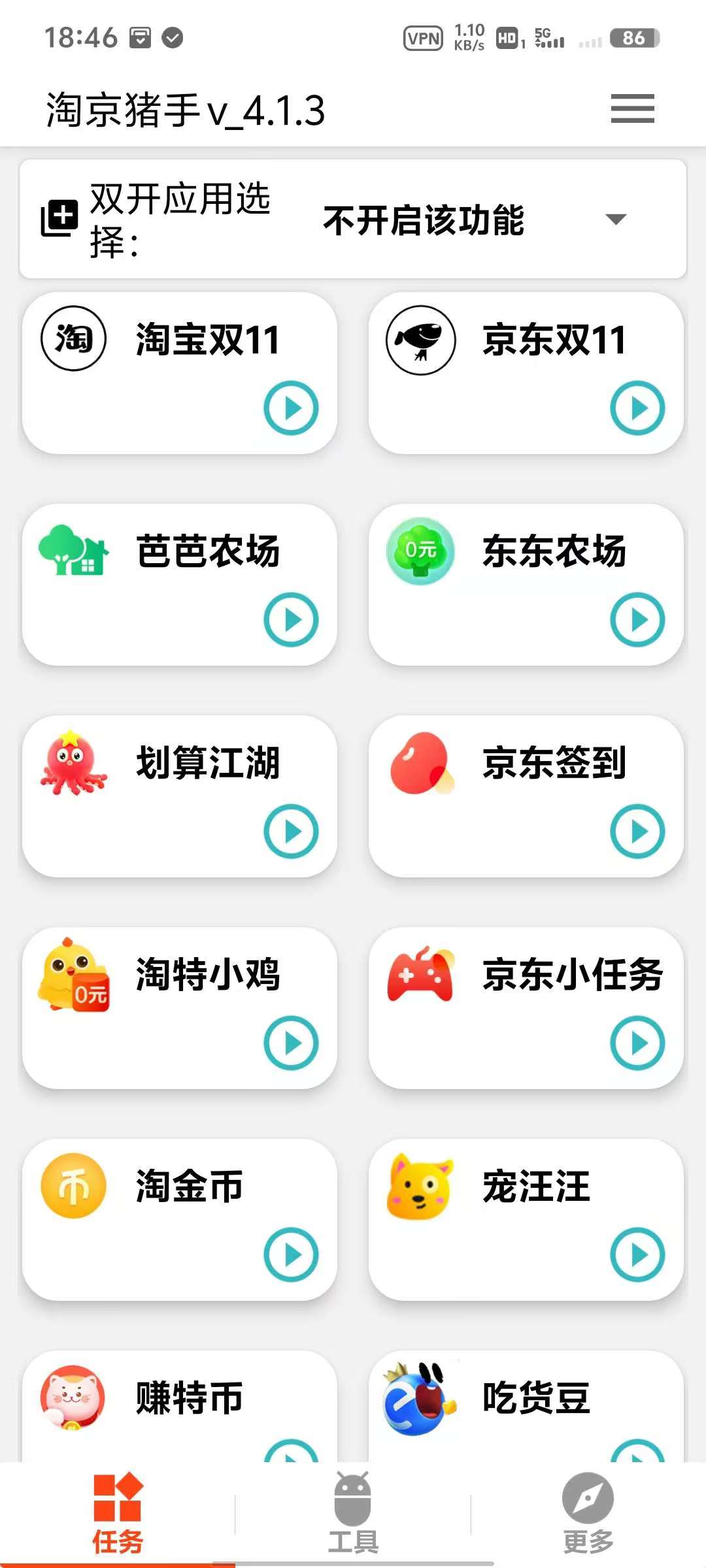Tap the play icon on 东东农场
The image size is (706, 1568).
pos(637,619)
